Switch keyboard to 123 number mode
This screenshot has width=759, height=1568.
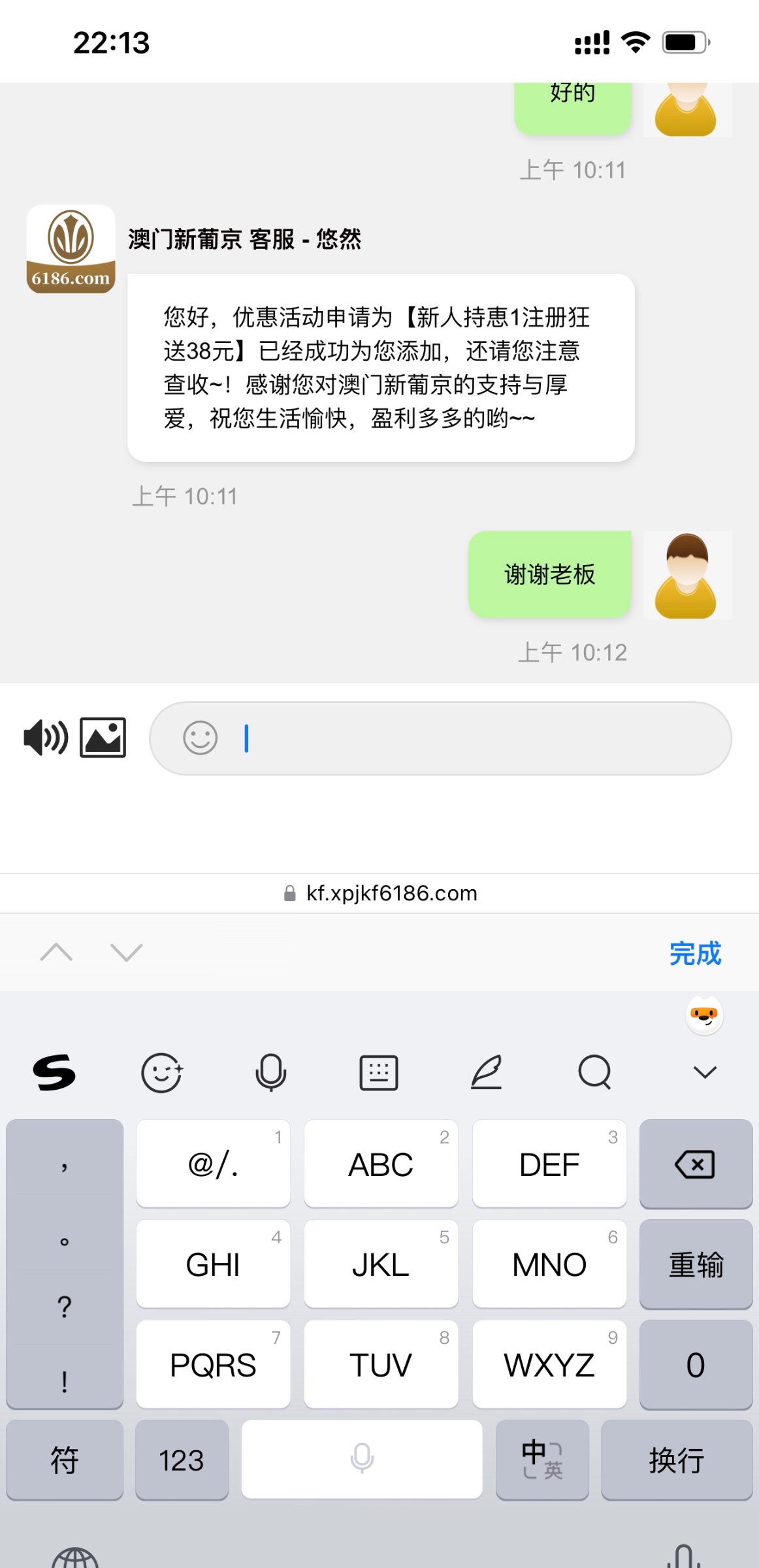pyautogui.click(x=182, y=1460)
